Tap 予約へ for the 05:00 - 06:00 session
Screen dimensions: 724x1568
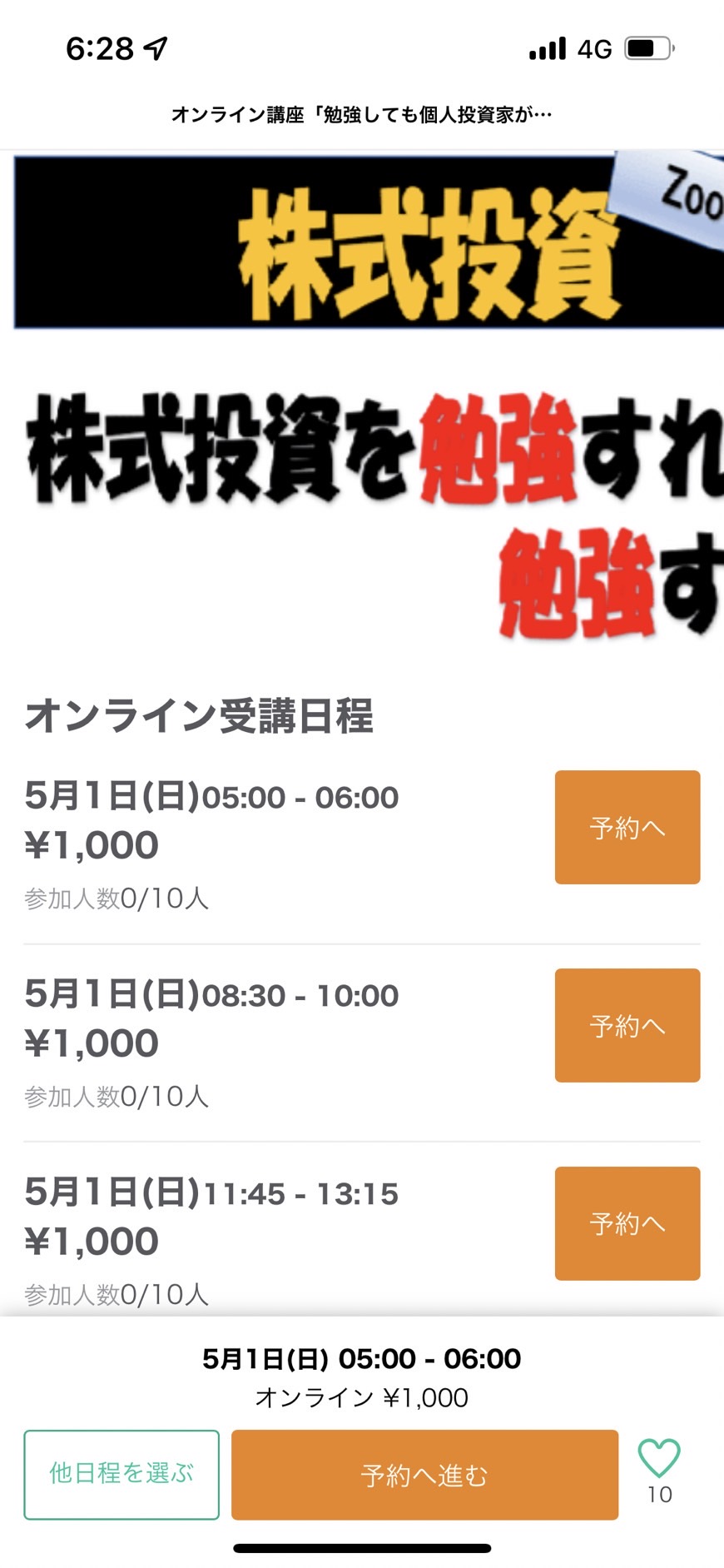pyautogui.click(x=627, y=827)
